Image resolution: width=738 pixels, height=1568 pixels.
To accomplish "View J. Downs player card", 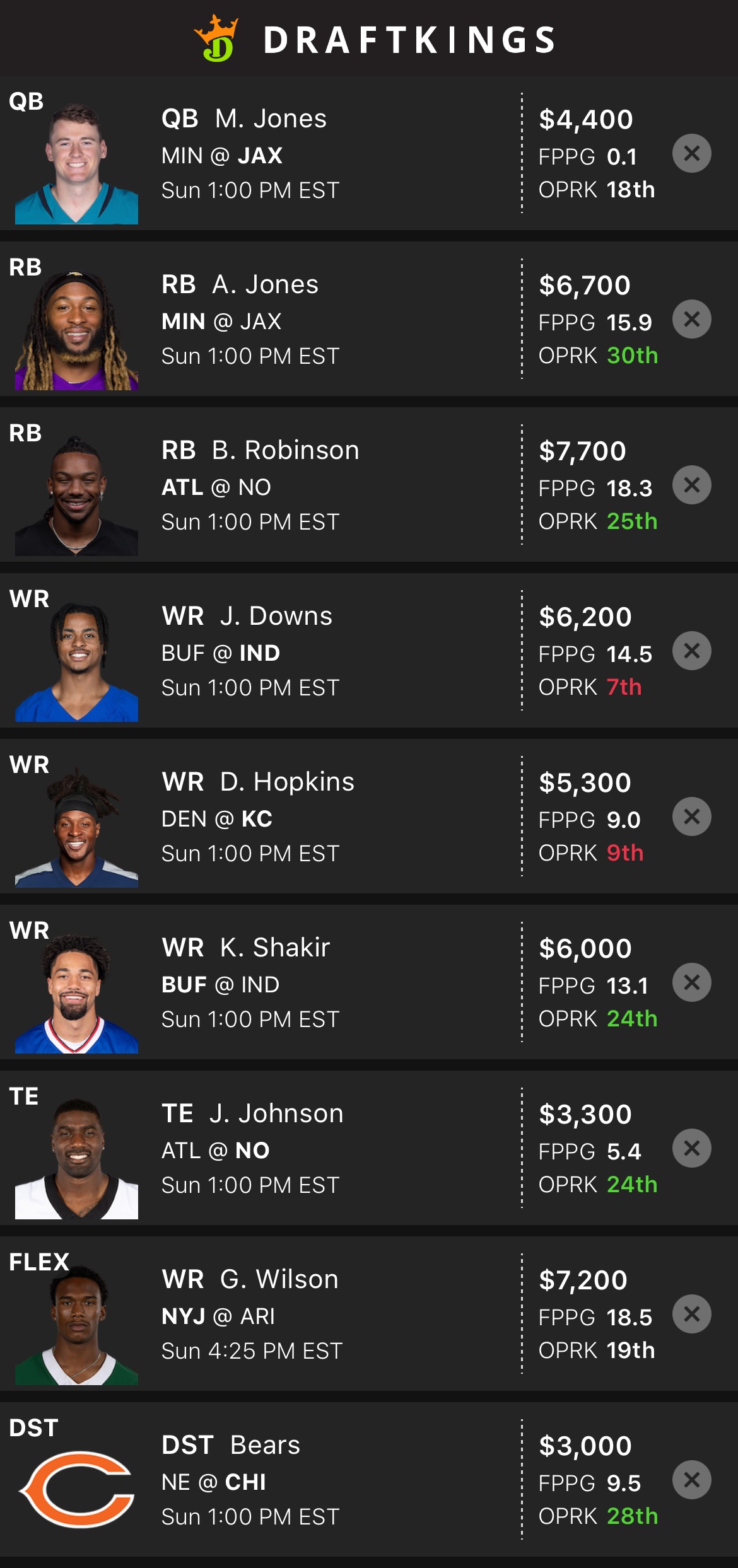I will (276, 616).
